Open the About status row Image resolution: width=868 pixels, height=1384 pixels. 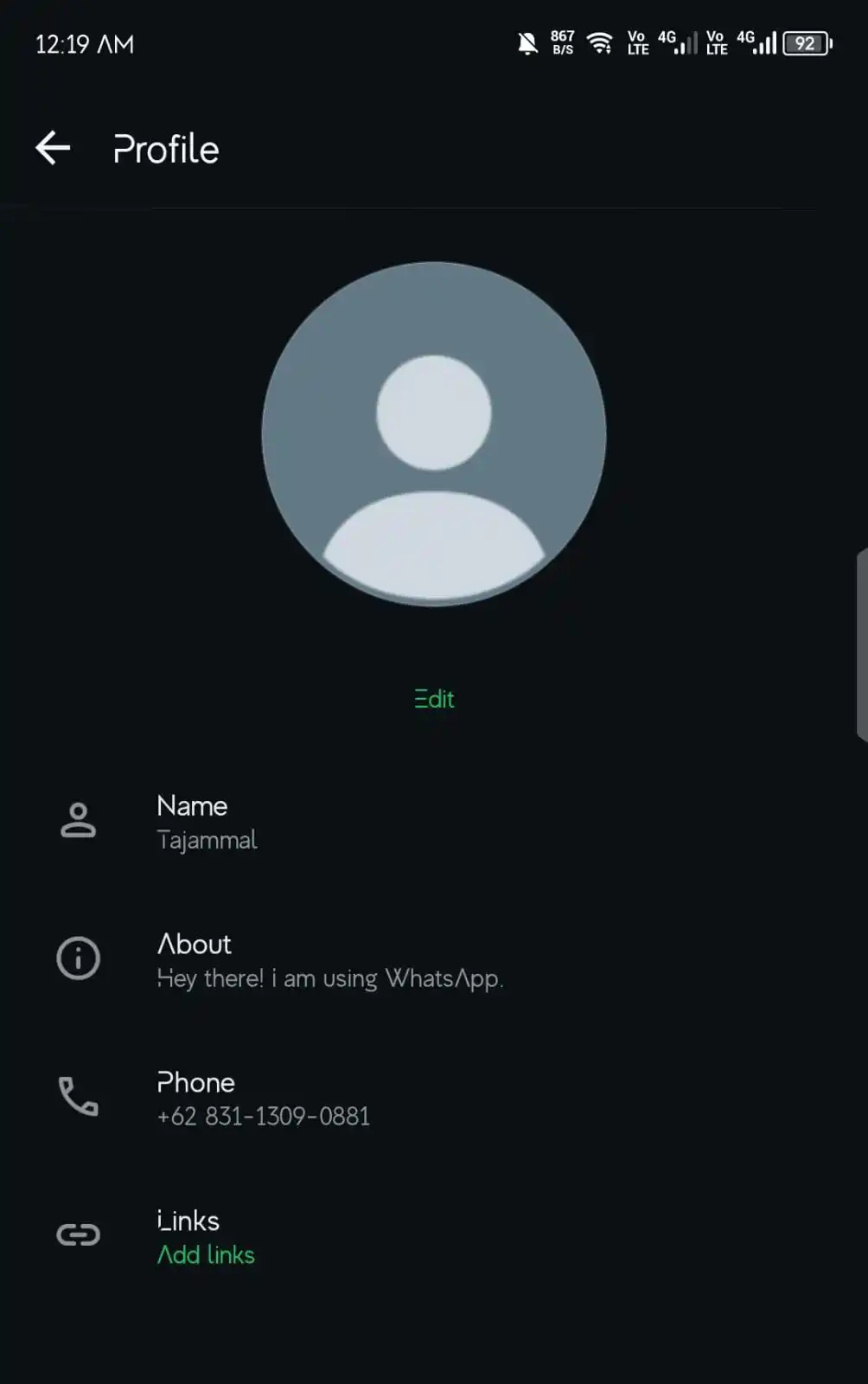(x=329, y=961)
